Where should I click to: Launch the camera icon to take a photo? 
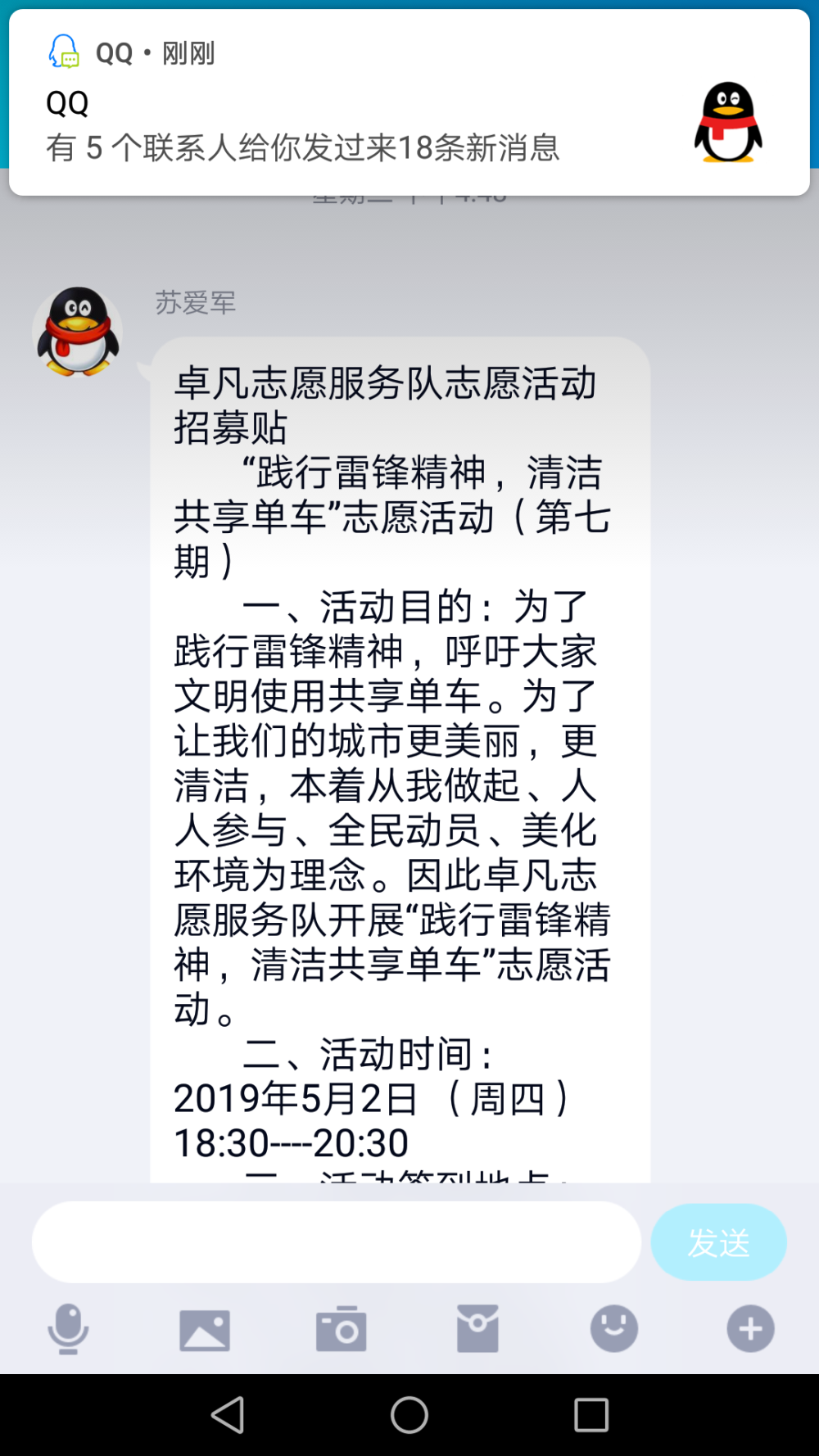[x=341, y=1328]
